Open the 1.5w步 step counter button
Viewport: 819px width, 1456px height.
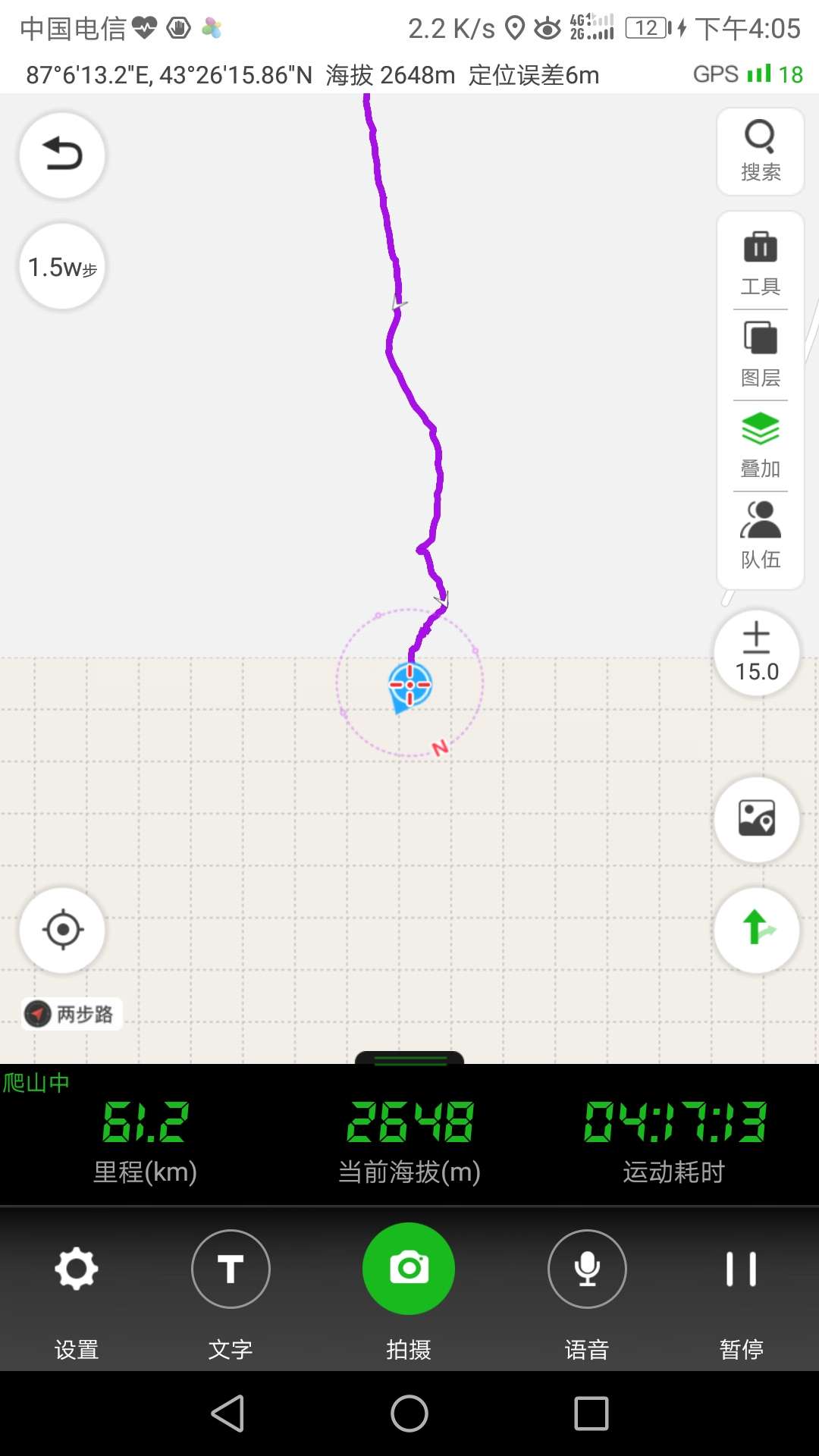[x=62, y=267]
